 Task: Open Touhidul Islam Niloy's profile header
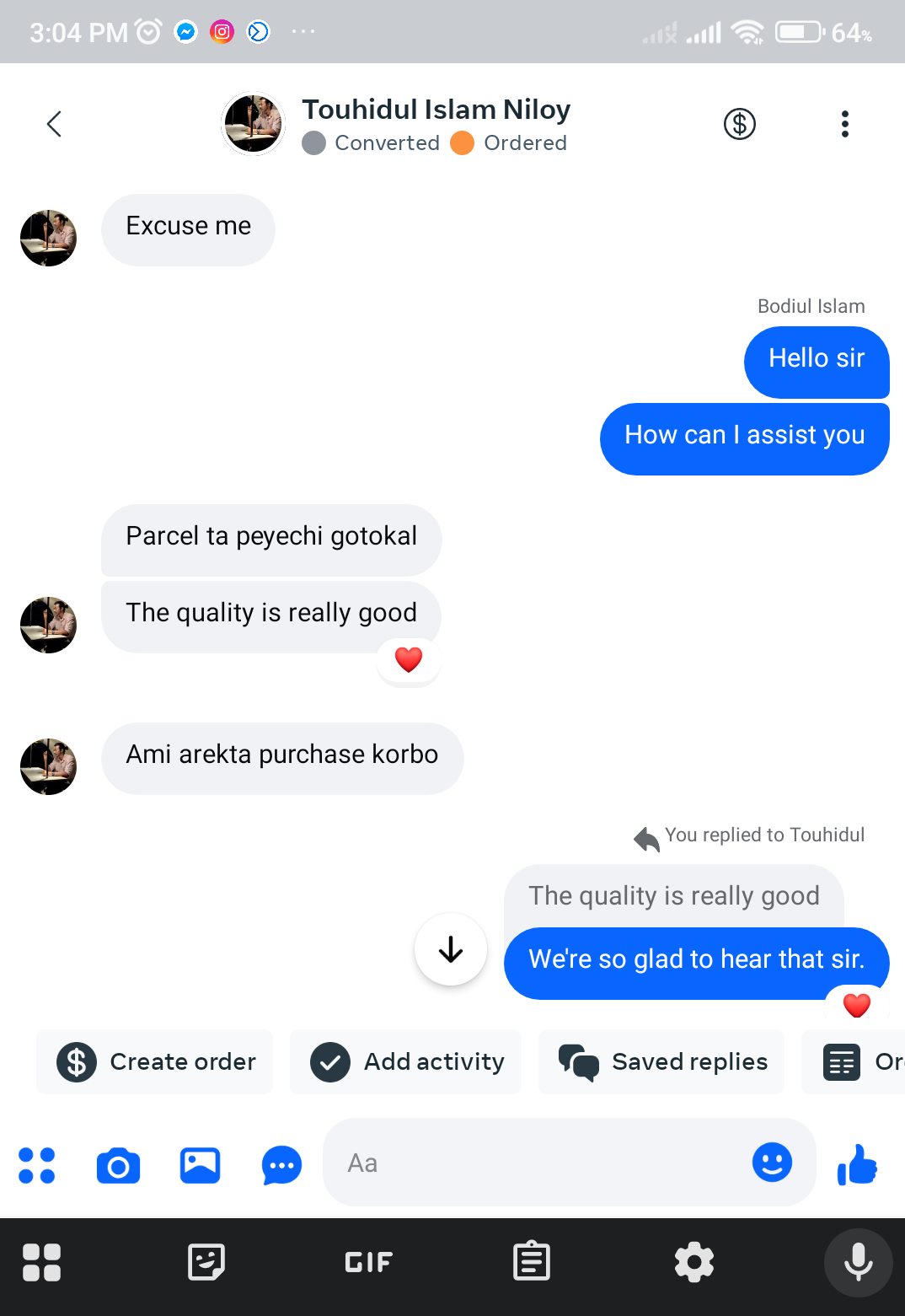tap(435, 124)
